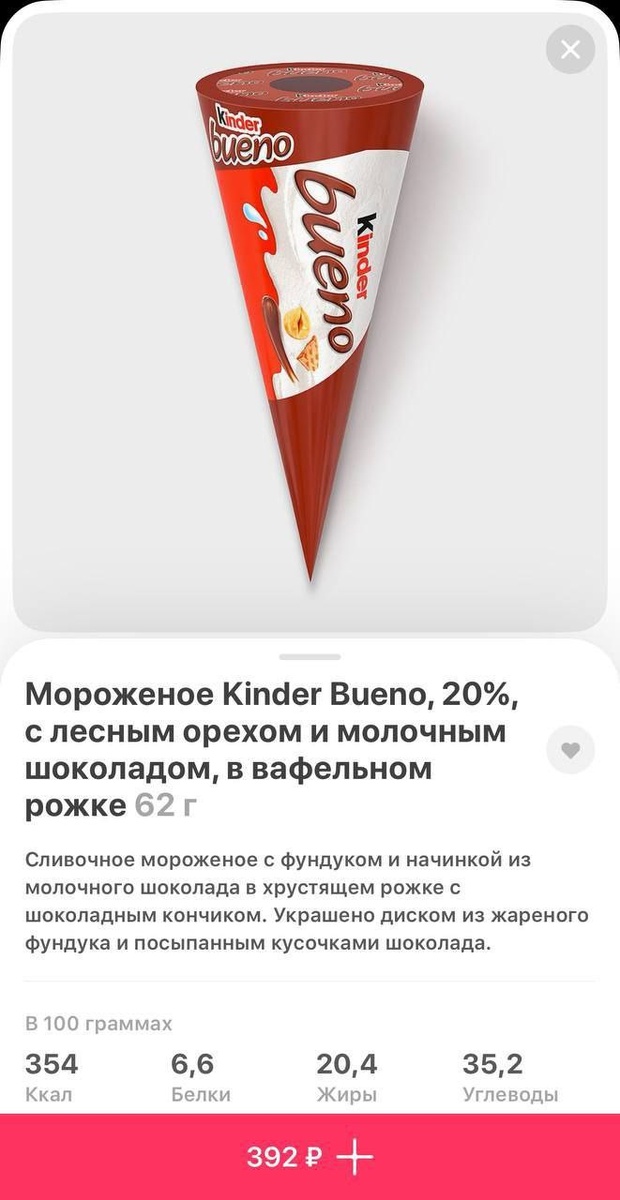
Task: Add the ice cream to favorites
Action: pyautogui.click(x=570, y=750)
